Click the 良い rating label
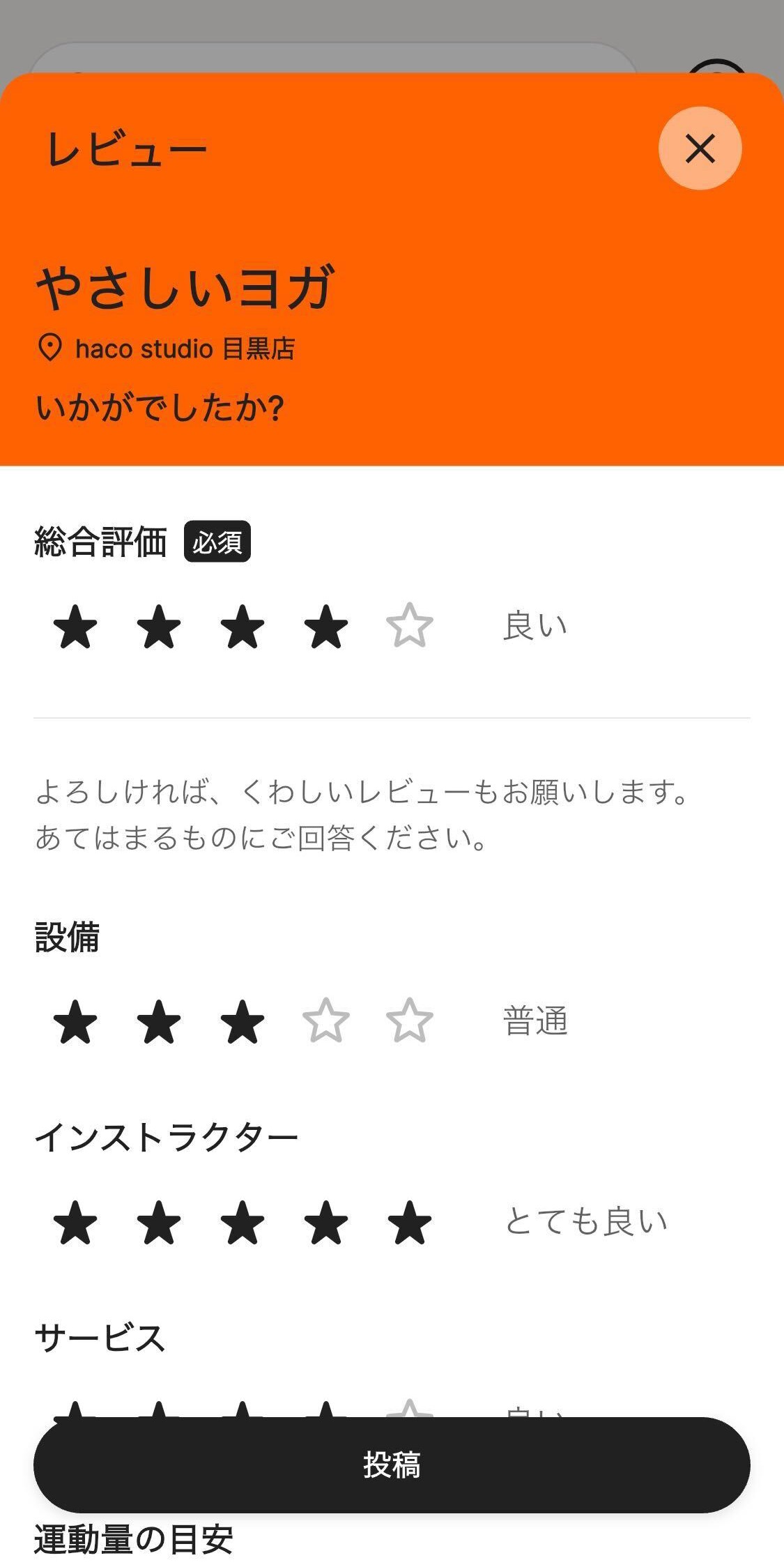 tap(535, 625)
